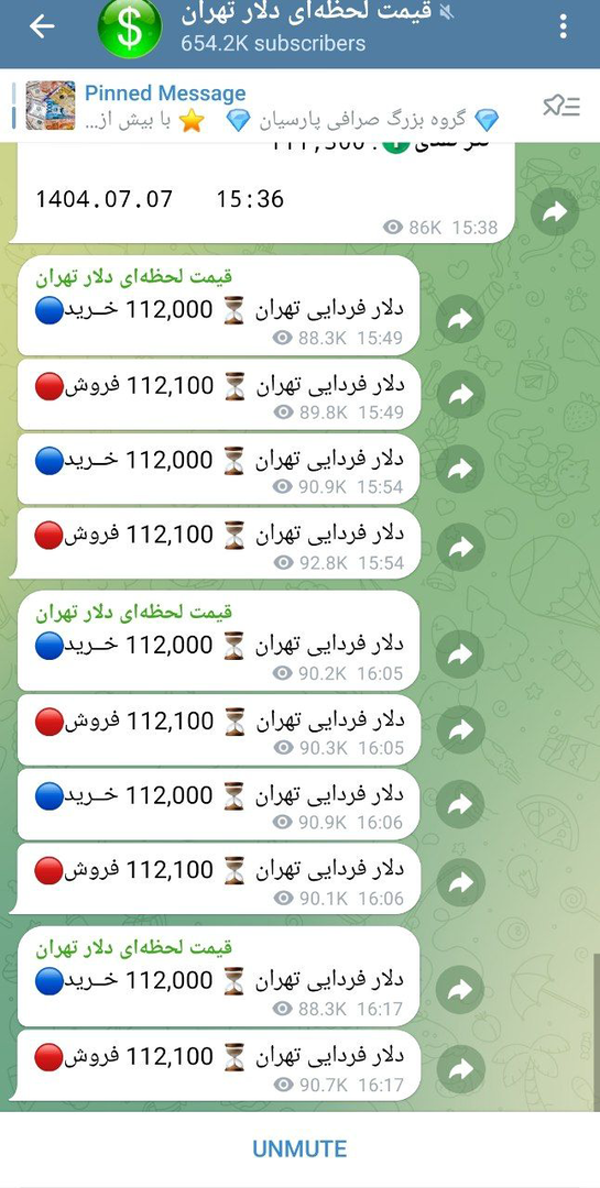Image resolution: width=600 pixels, height=1188 pixels.
Task: Share the 112,000 buy message with 88.3K views at 15:49
Action: [x=460, y=321]
